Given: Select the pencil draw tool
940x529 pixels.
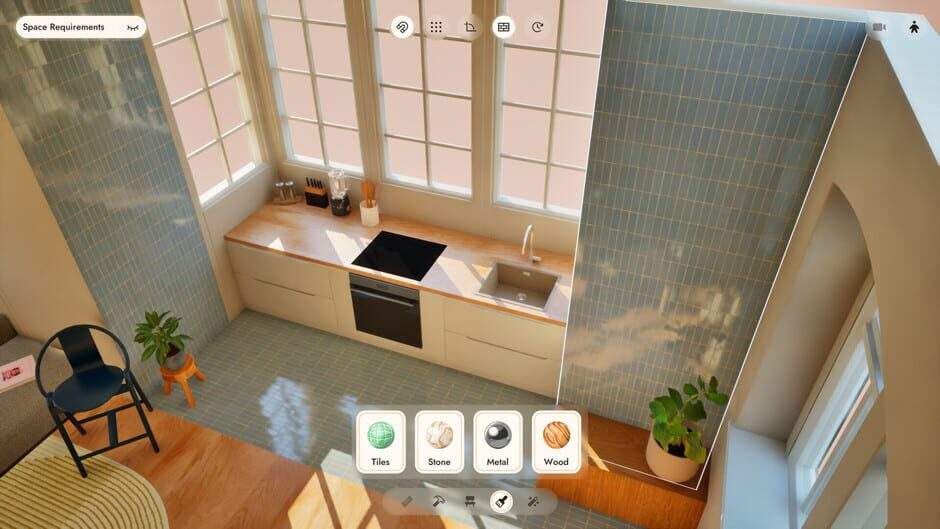Looking at the screenshot, I should pyautogui.click(x=407, y=500).
